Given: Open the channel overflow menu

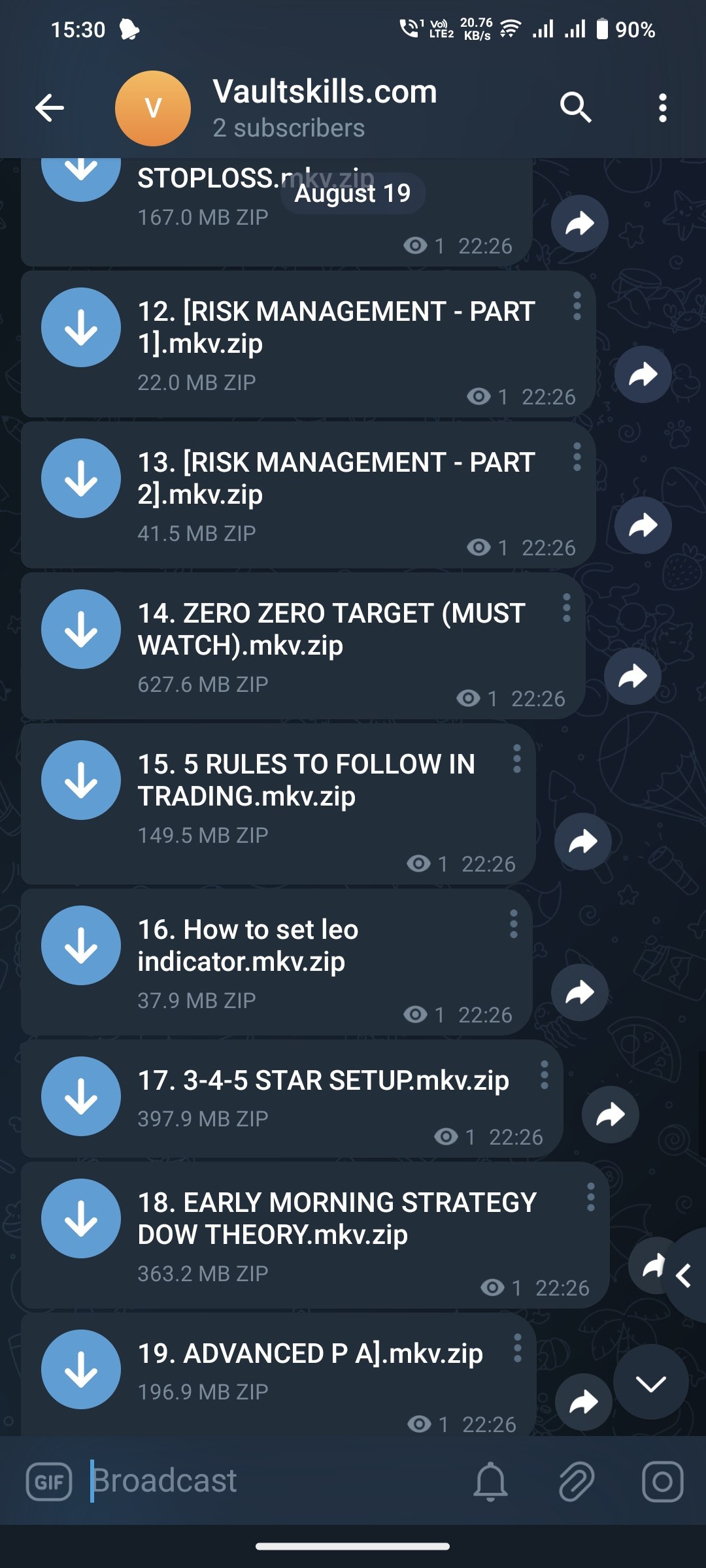Looking at the screenshot, I should tap(662, 108).
